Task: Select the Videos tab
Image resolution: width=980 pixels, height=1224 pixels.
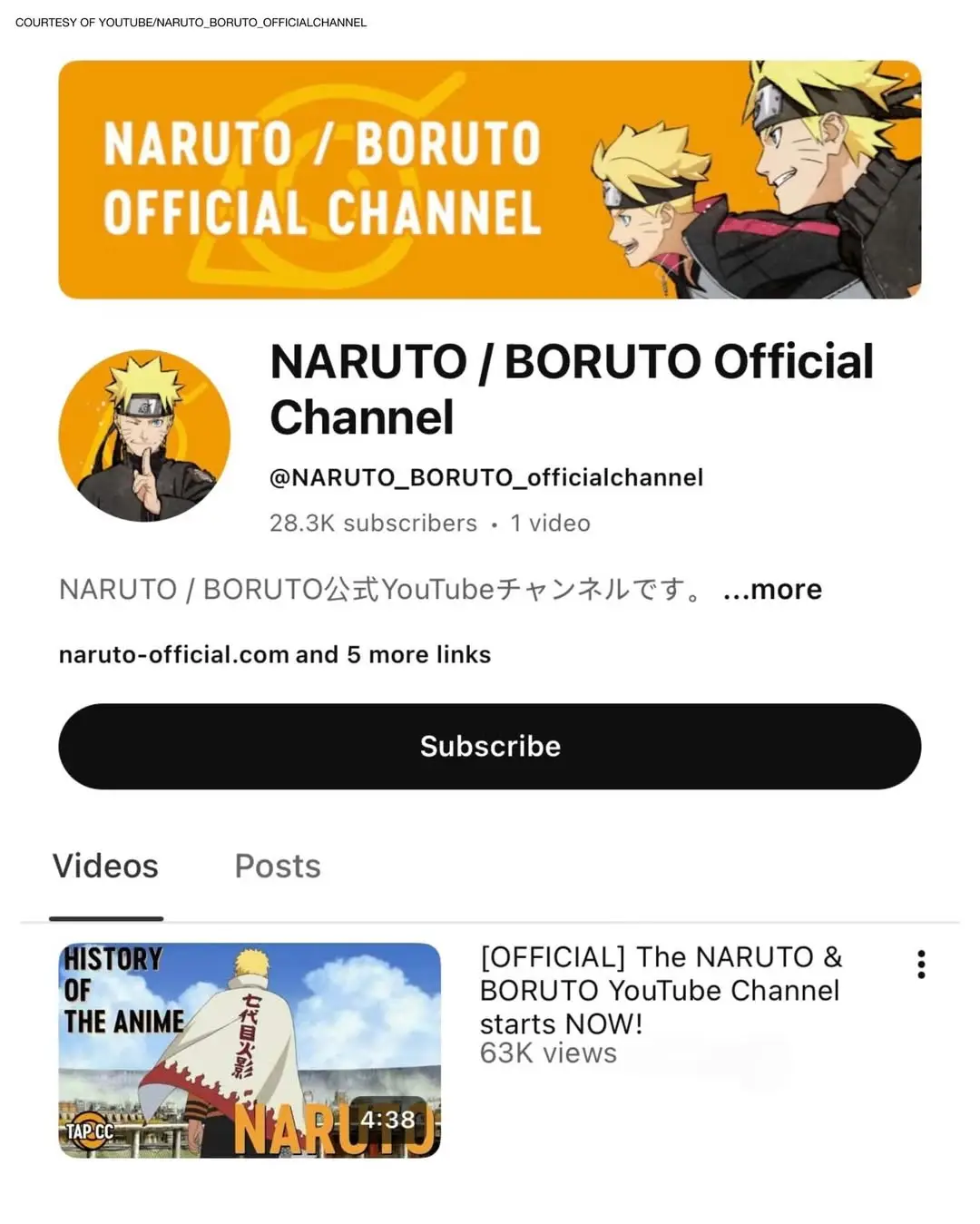Action: click(105, 866)
